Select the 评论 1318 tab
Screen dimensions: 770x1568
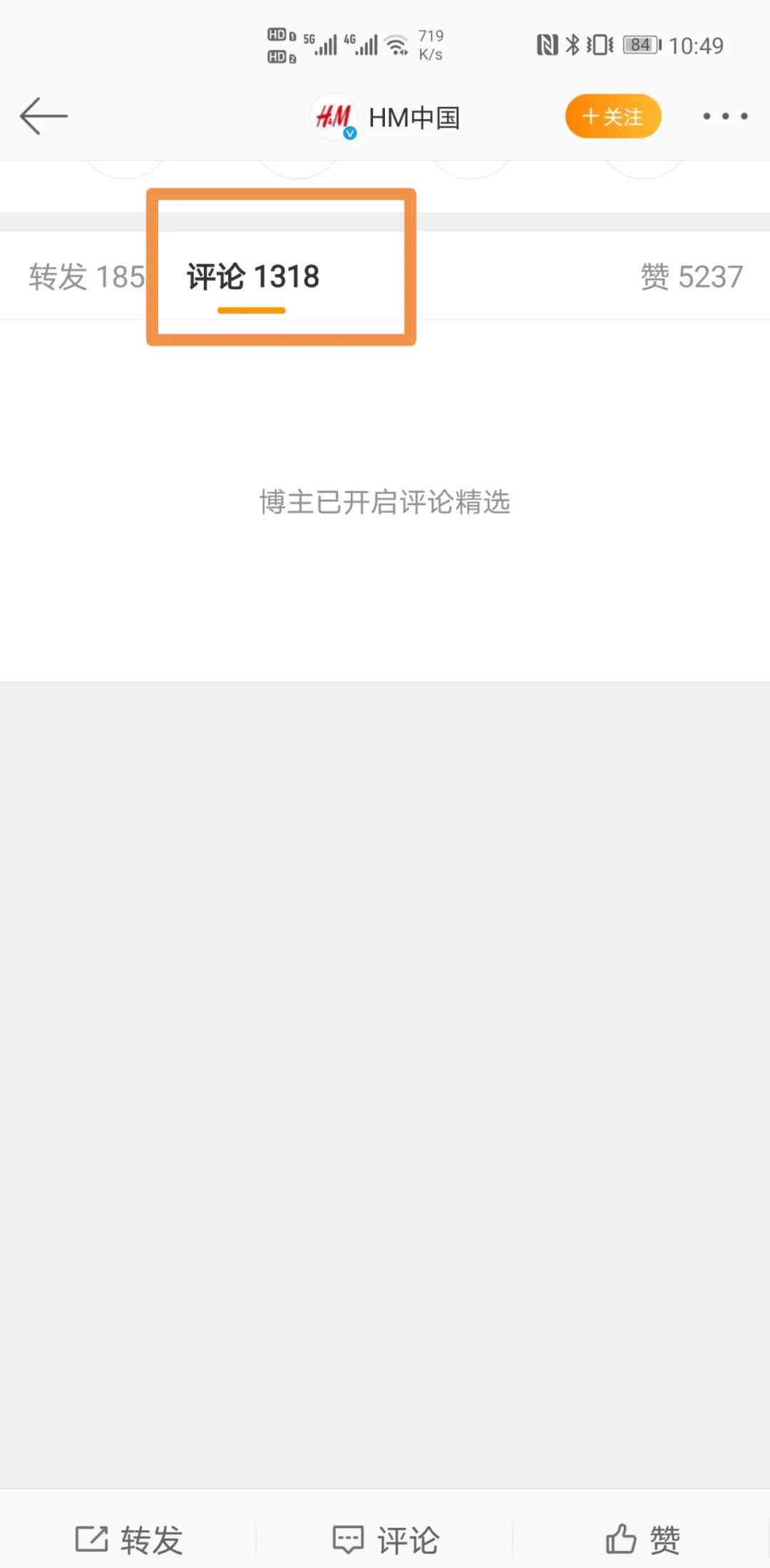click(x=253, y=277)
